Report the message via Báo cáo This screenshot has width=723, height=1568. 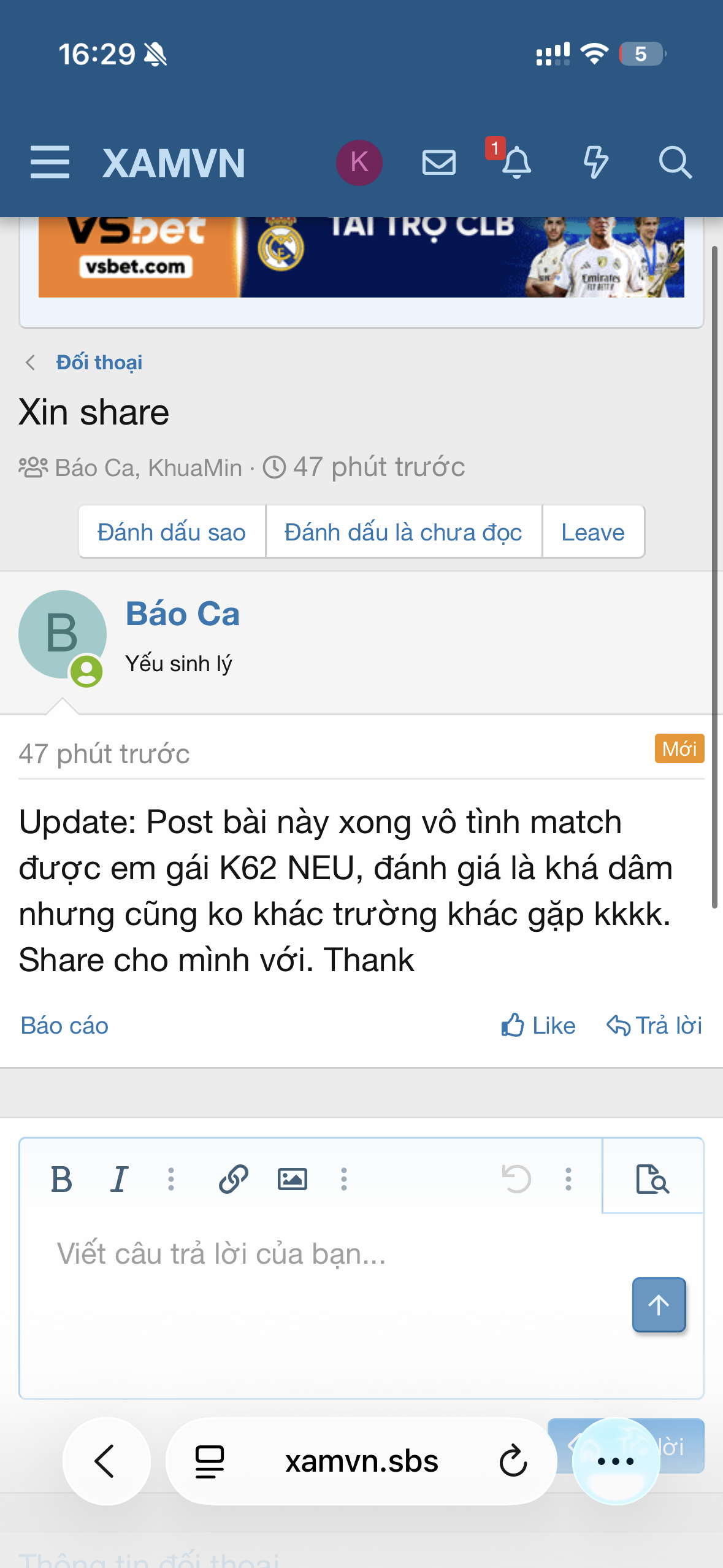64,1026
